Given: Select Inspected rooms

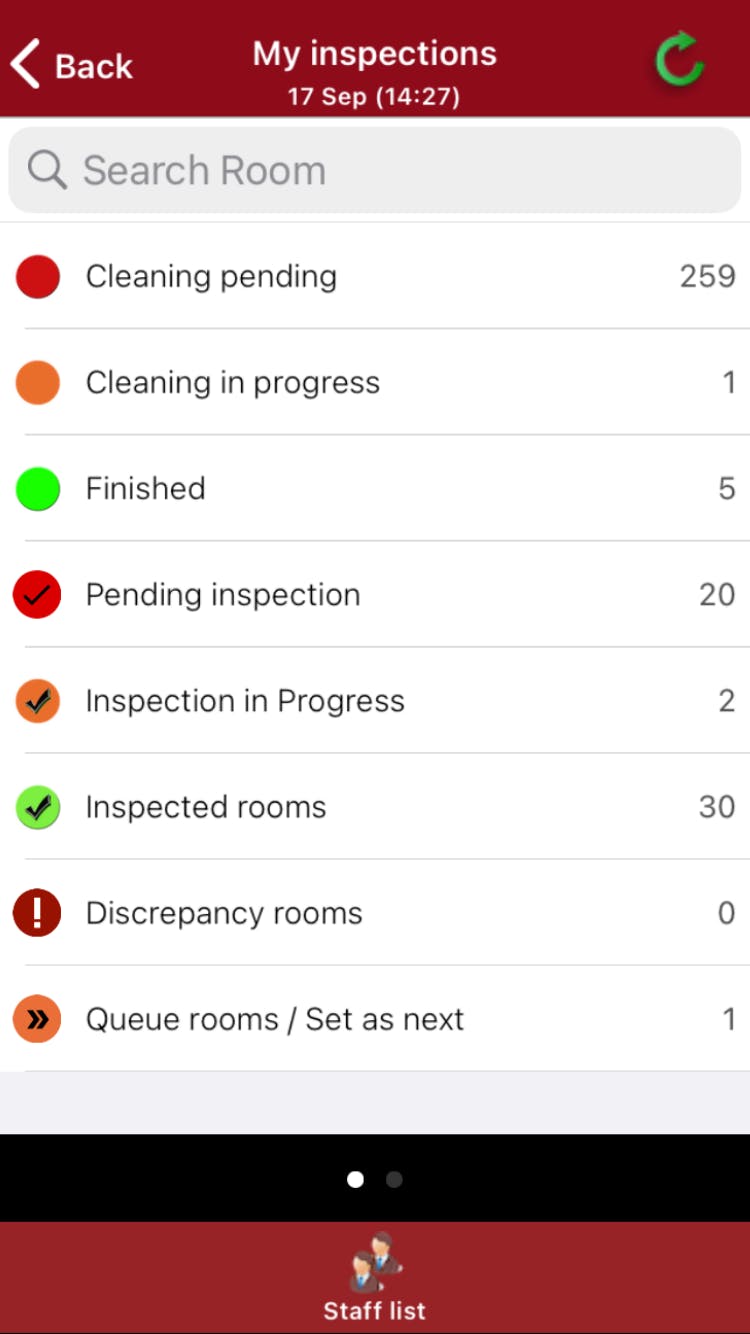Looking at the screenshot, I should 375,806.
